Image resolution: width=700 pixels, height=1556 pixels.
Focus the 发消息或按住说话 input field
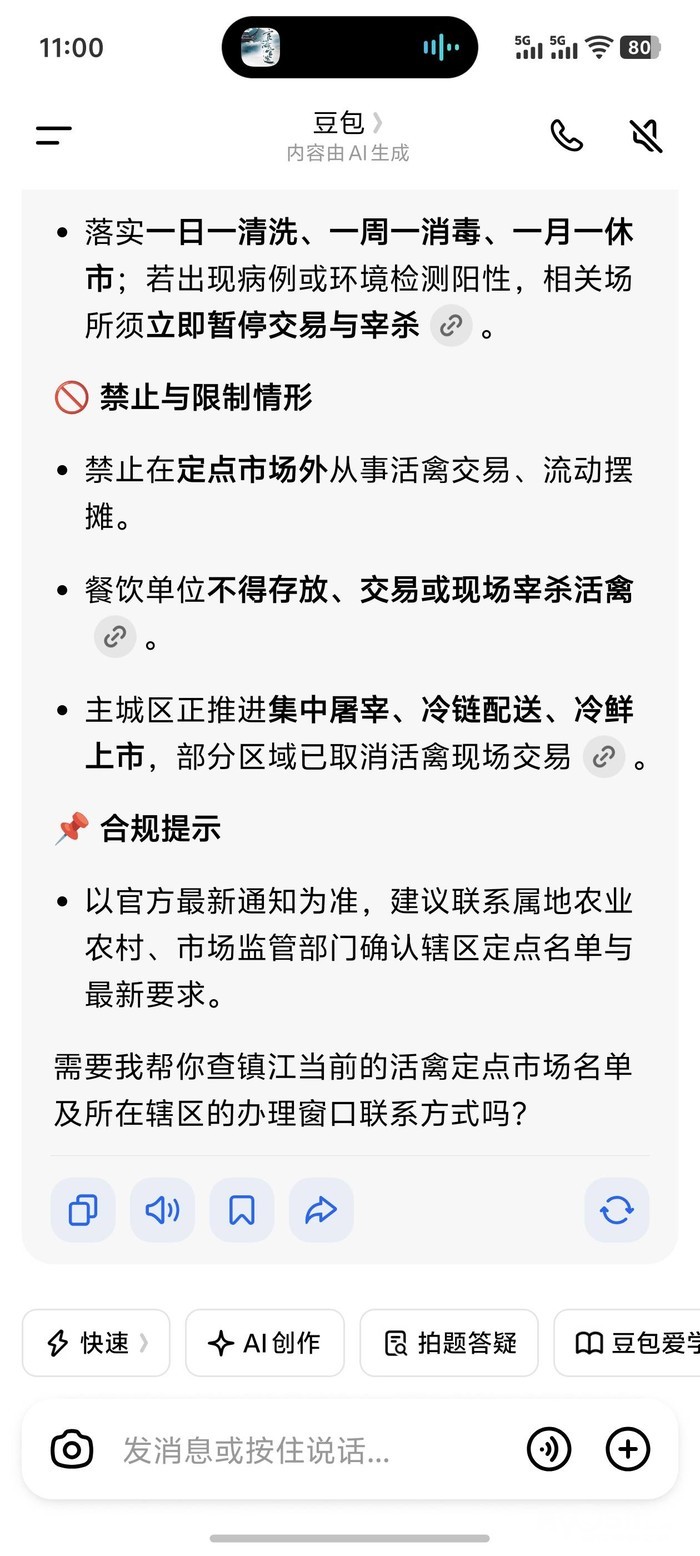point(300,1449)
